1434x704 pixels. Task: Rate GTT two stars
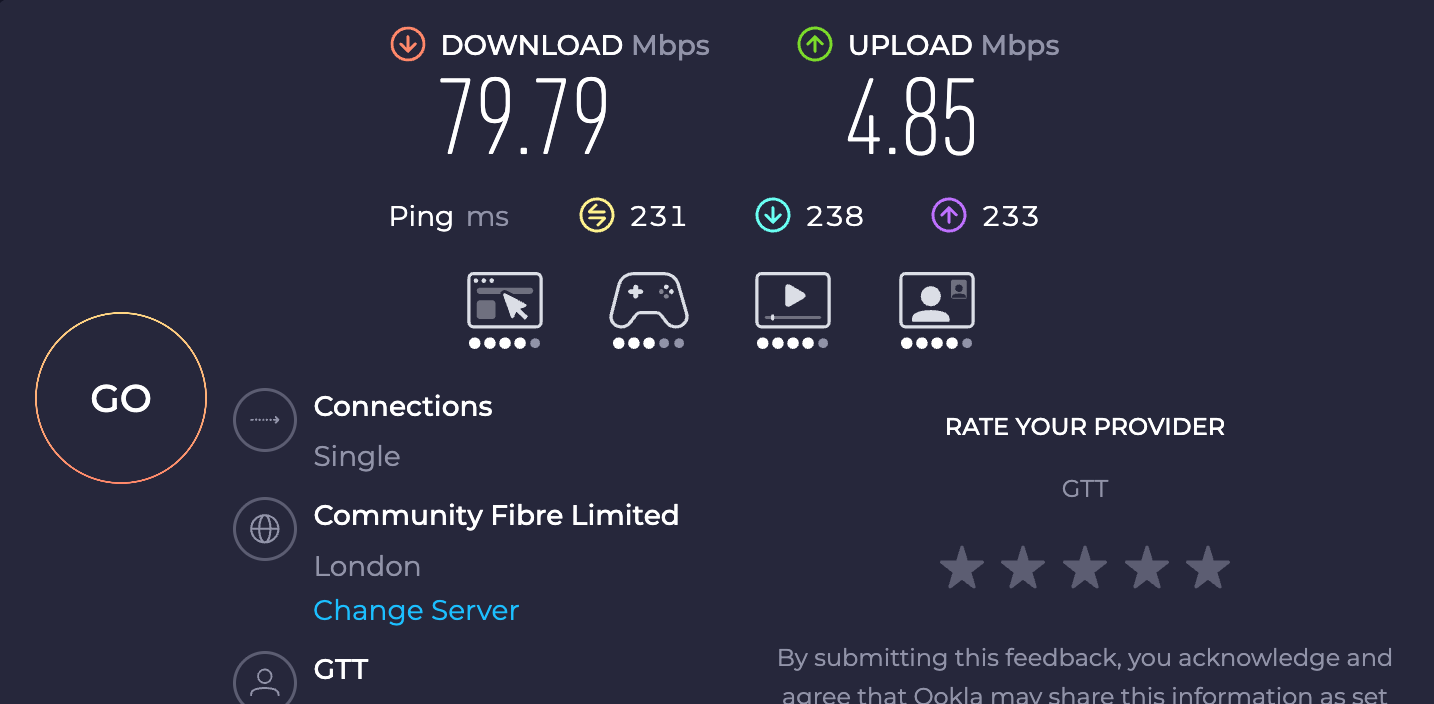(1023, 568)
